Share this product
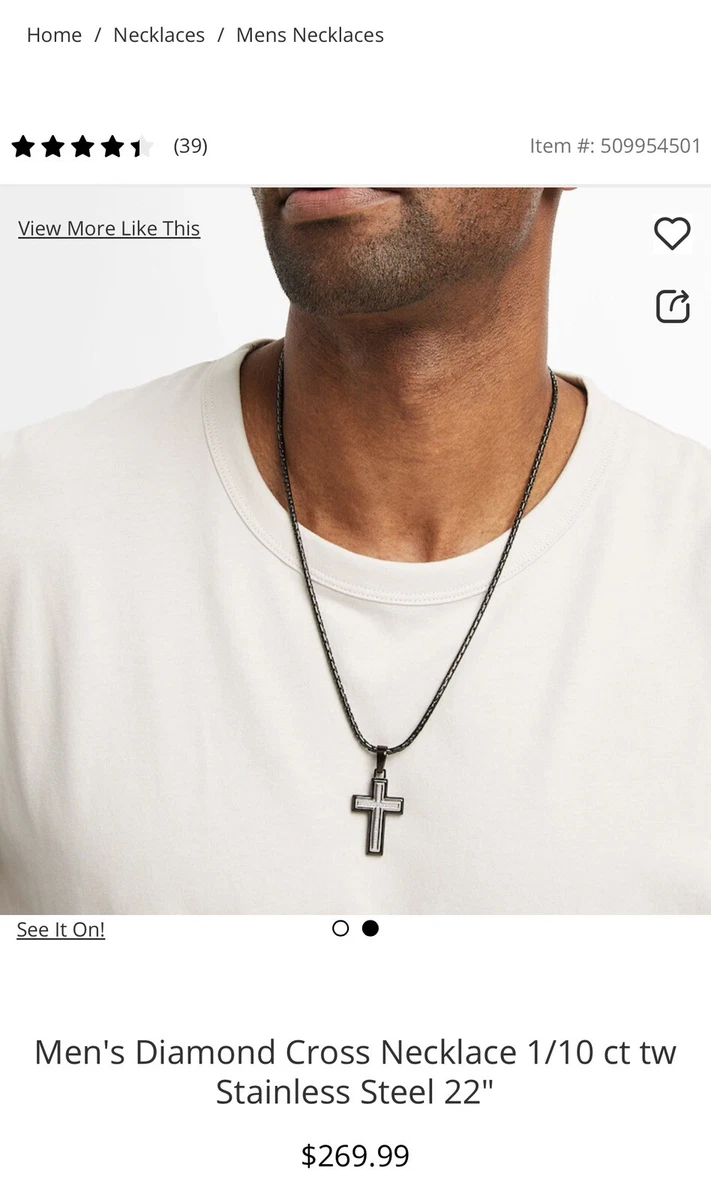This screenshot has width=711, height=1200. click(x=672, y=306)
